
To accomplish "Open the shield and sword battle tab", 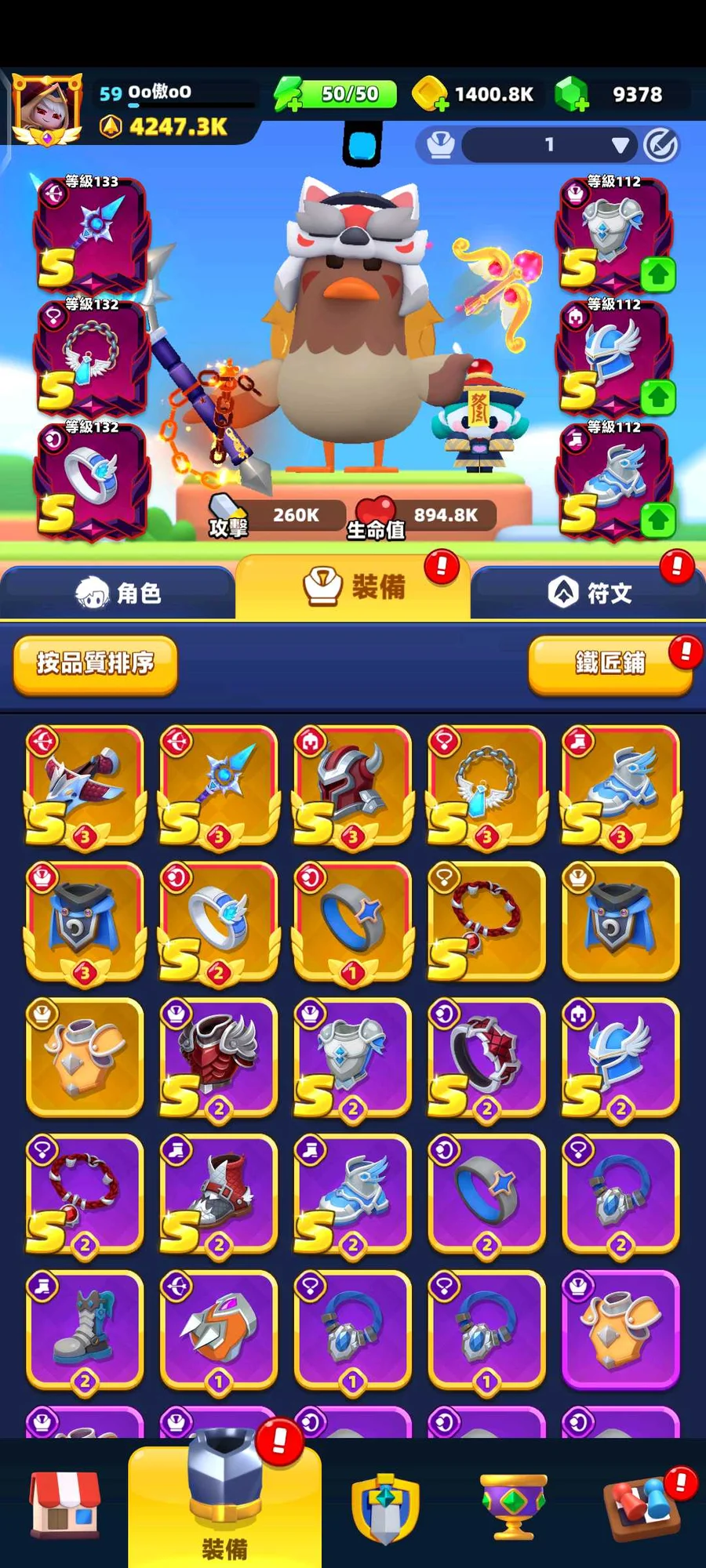I will (384, 1507).
